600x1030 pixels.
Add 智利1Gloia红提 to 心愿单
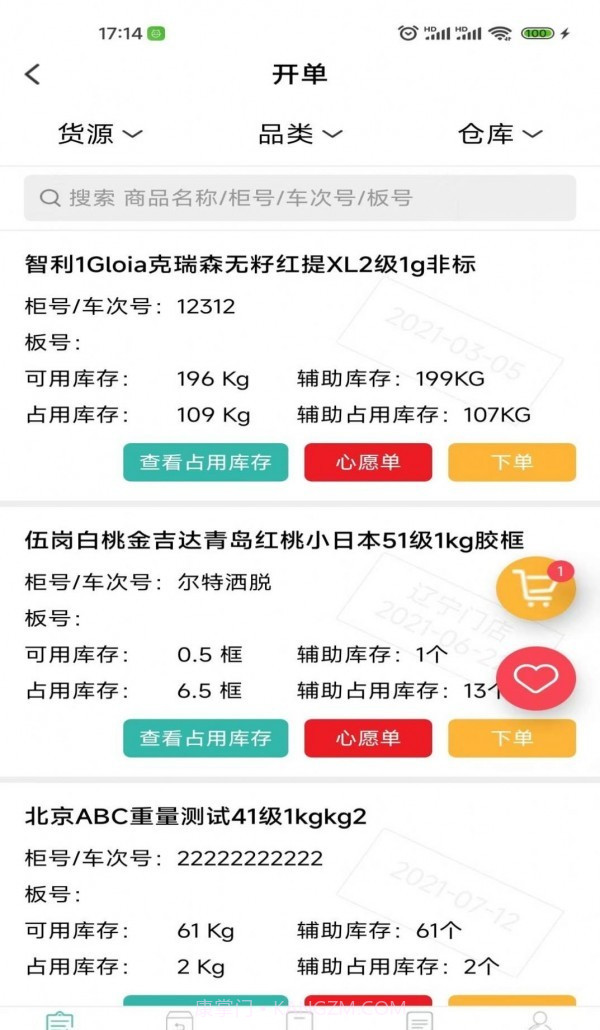pos(368,462)
